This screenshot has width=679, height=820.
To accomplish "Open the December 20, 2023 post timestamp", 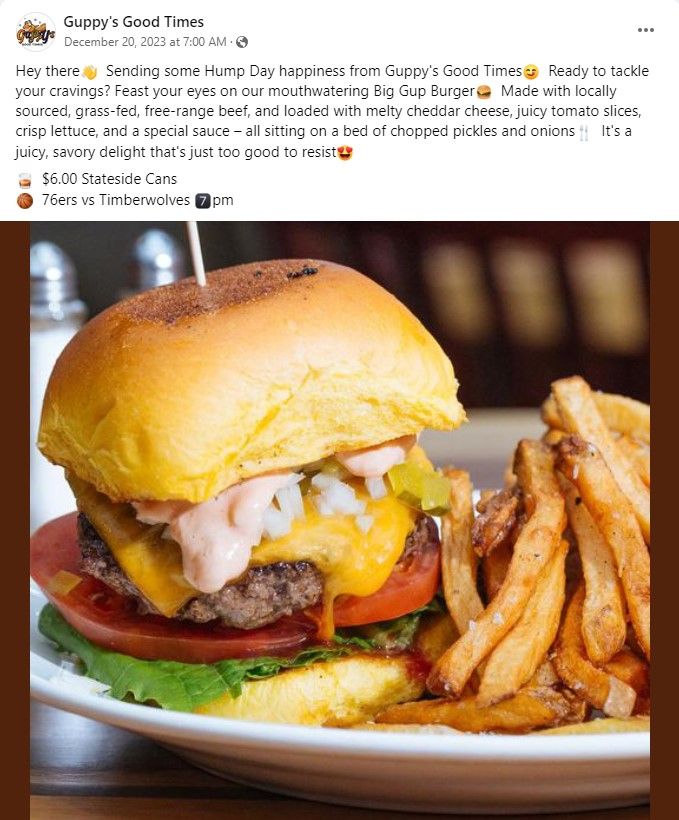I will tap(144, 42).
